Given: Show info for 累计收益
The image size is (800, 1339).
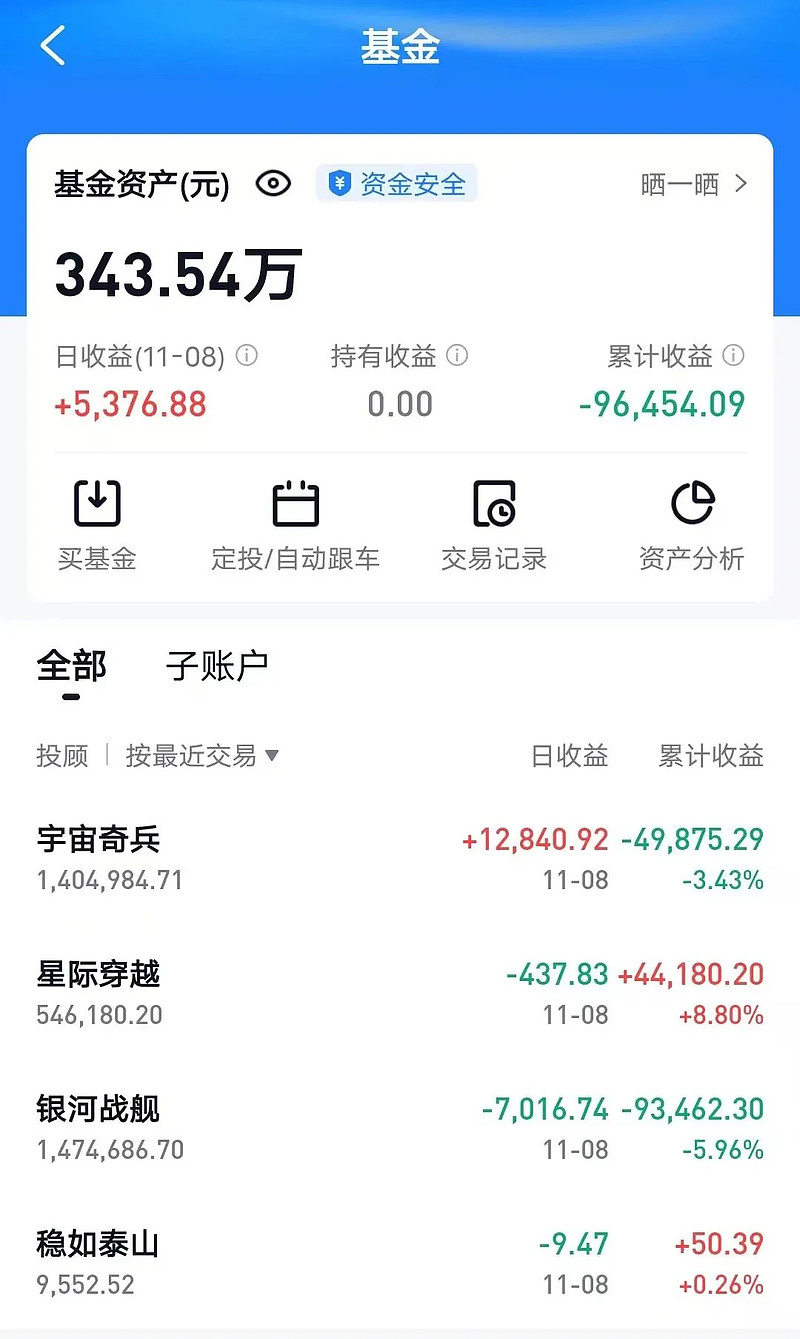Looking at the screenshot, I should point(733,355).
